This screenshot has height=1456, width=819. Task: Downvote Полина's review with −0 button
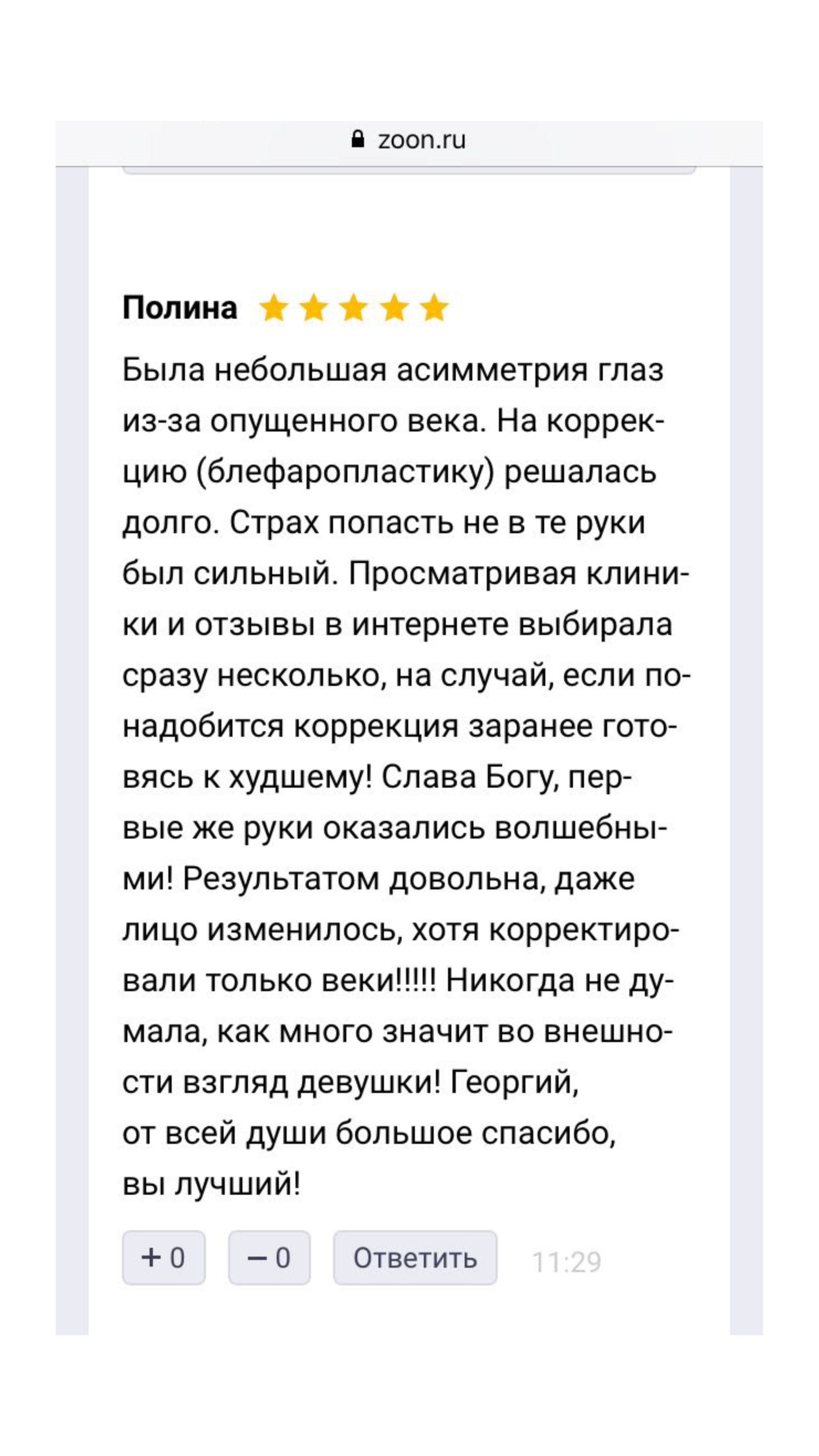(x=269, y=1258)
